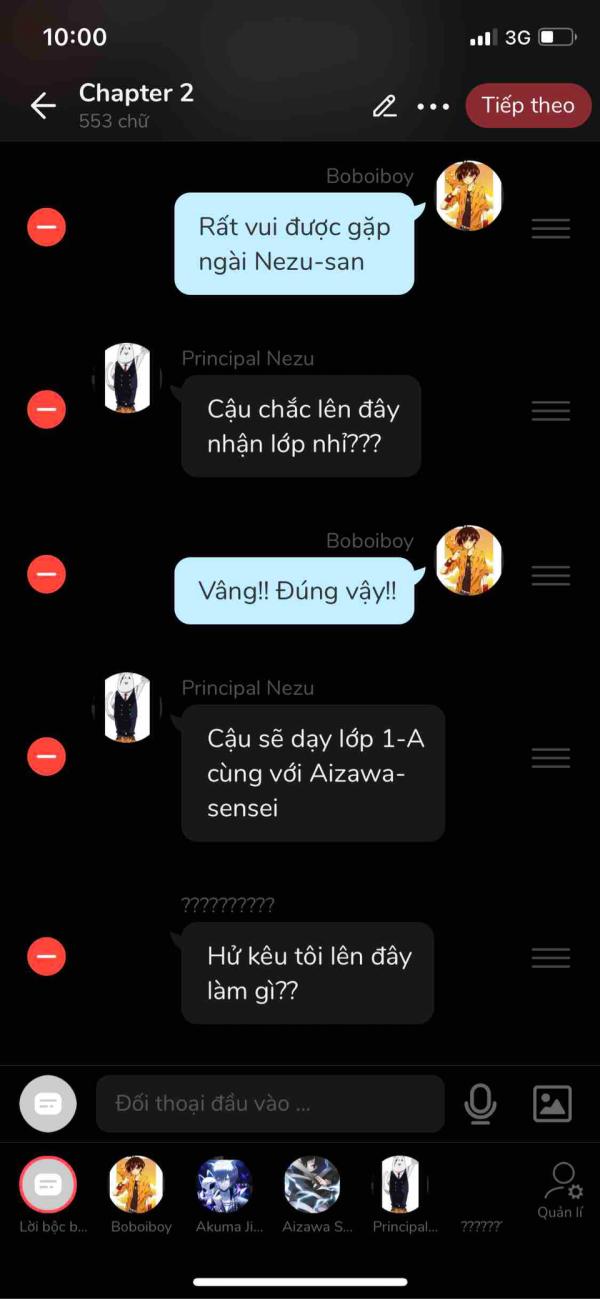Focus the 'Đối thoại đầu vào' text field

coord(270,1104)
